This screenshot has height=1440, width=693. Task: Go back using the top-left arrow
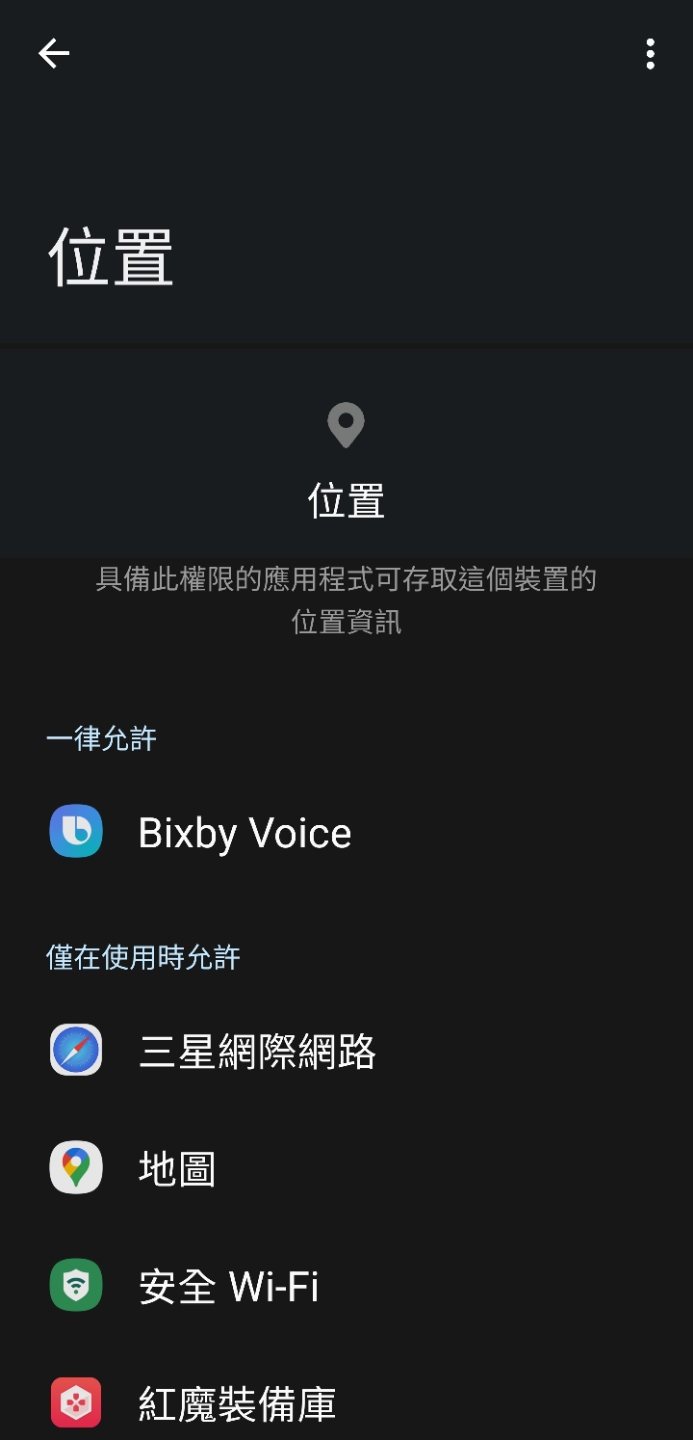pyautogui.click(x=54, y=54)
